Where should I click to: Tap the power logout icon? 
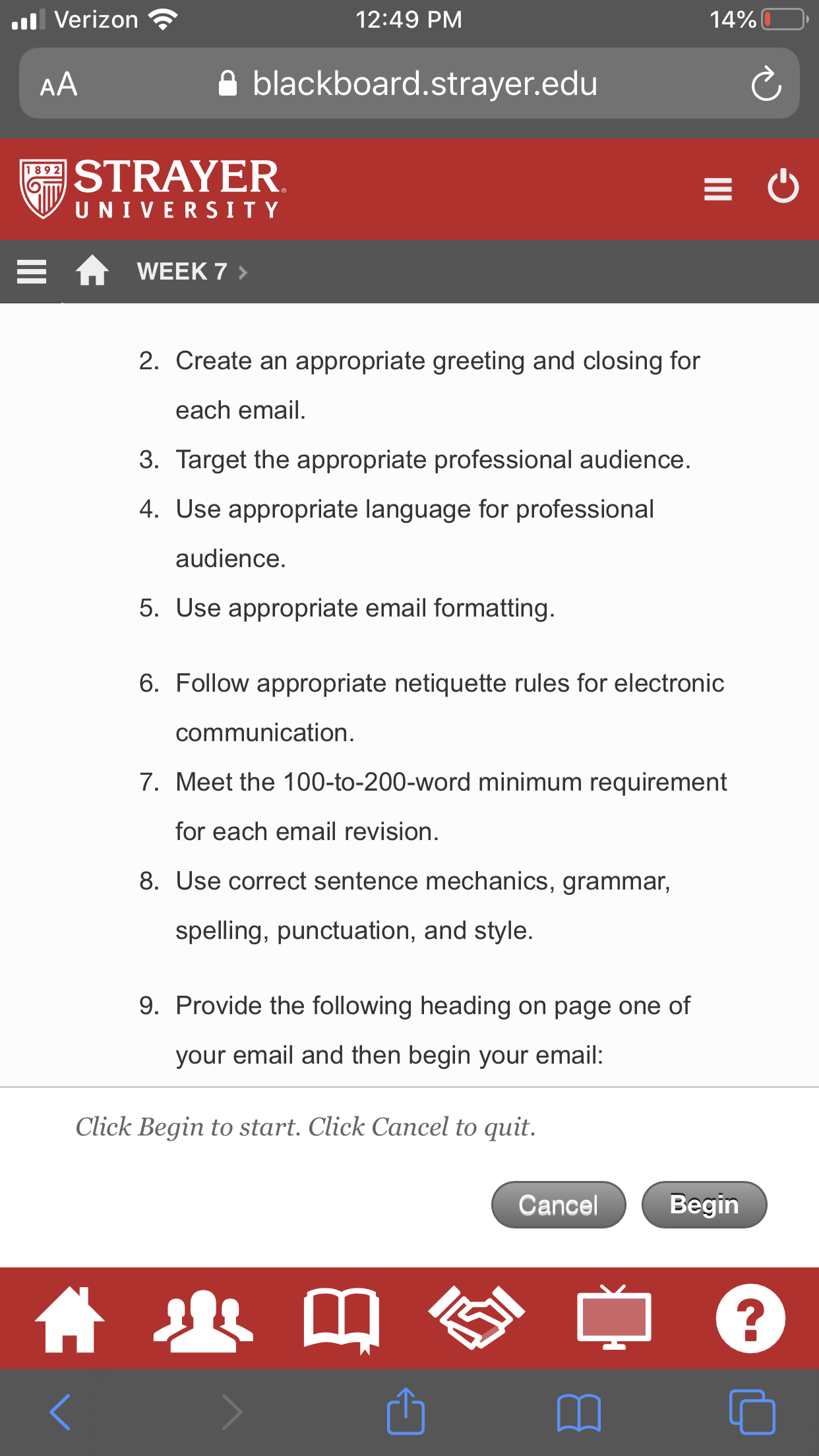coord(783,187)
